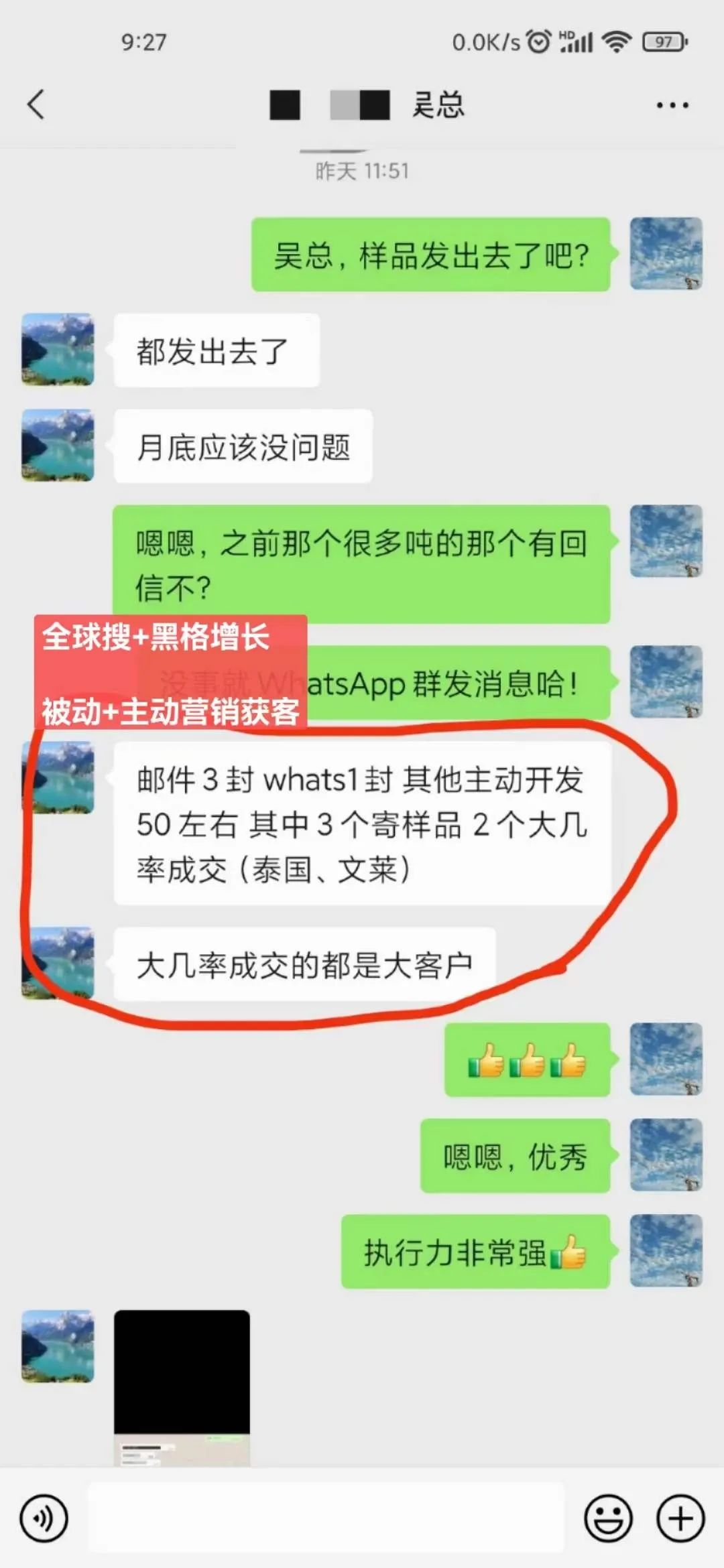Image resolution: width=724 pixels, height=1568 pixels.
Task: Open the plus attachment menu
Action: pyautogui.click(x=680, y=1518)
